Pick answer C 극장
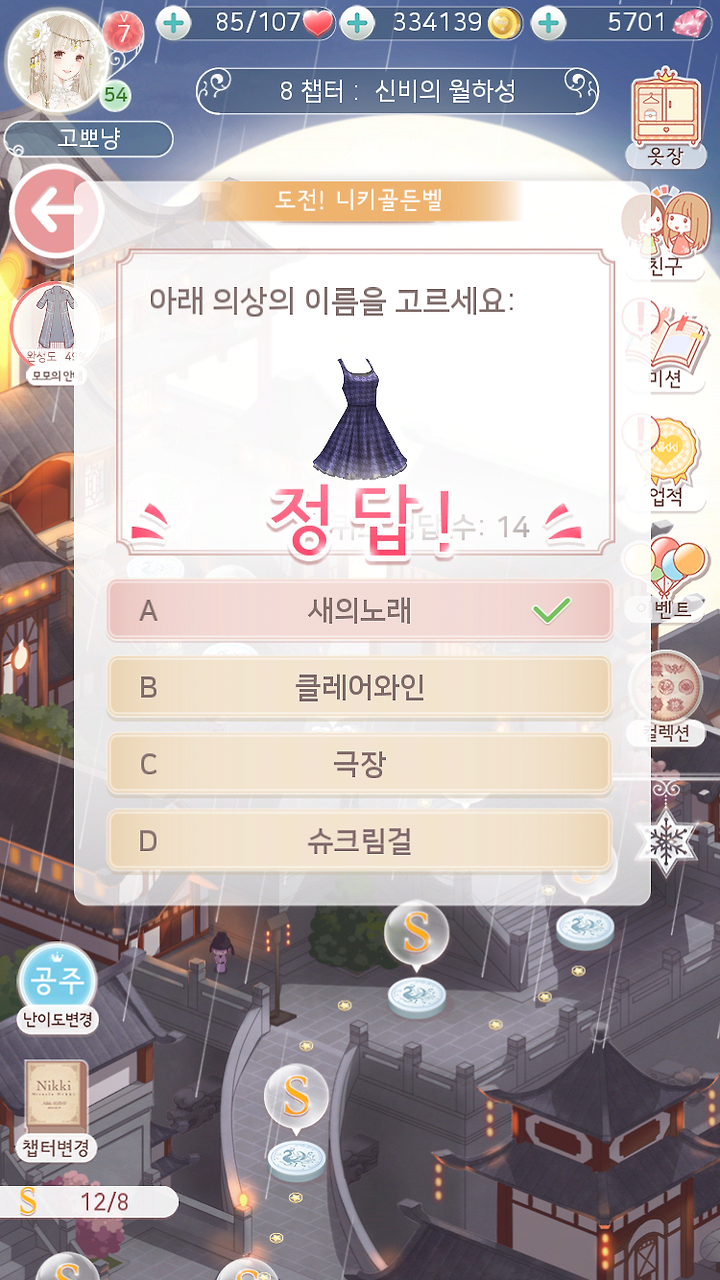The image size is (720, 1280). coord(359,764)
